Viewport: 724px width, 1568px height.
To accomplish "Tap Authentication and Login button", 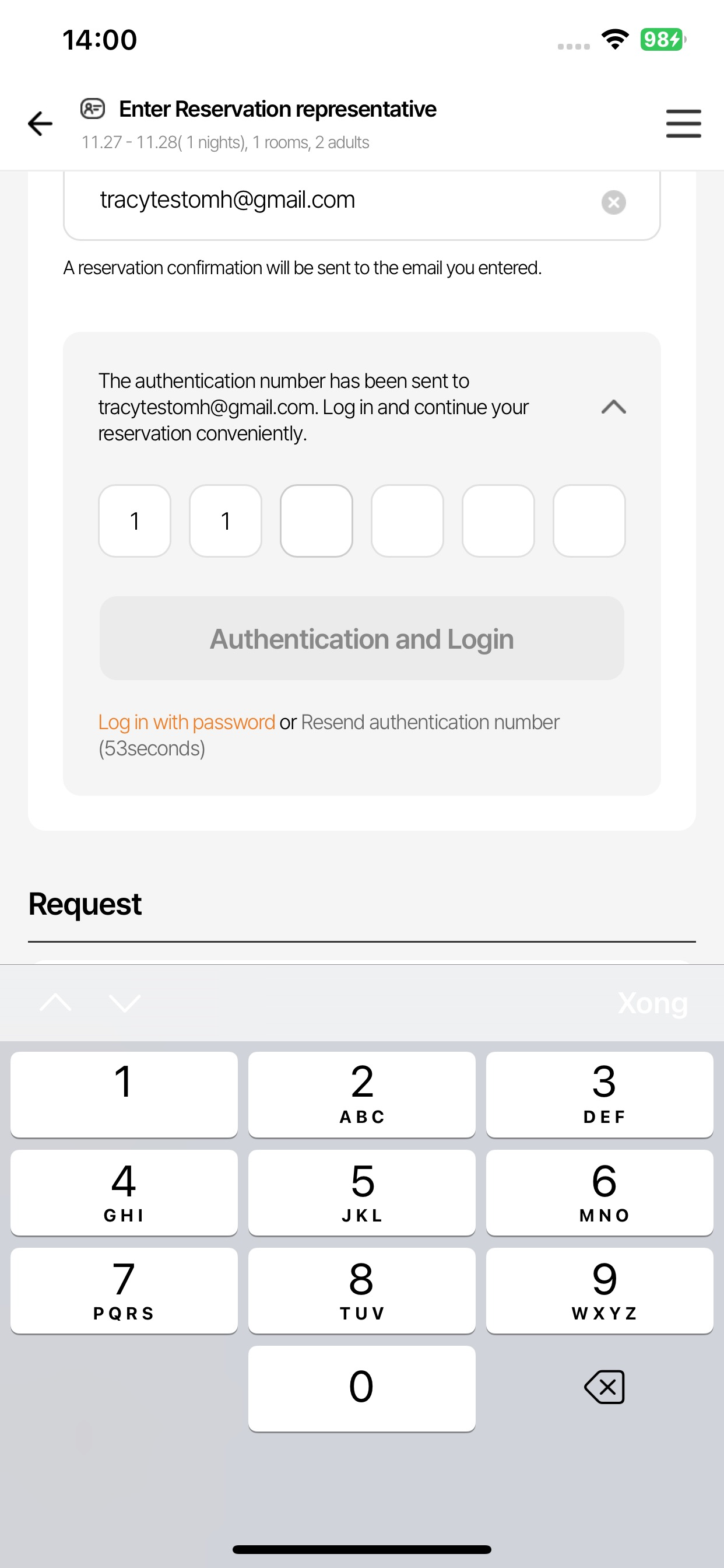I will click(362, 639).
